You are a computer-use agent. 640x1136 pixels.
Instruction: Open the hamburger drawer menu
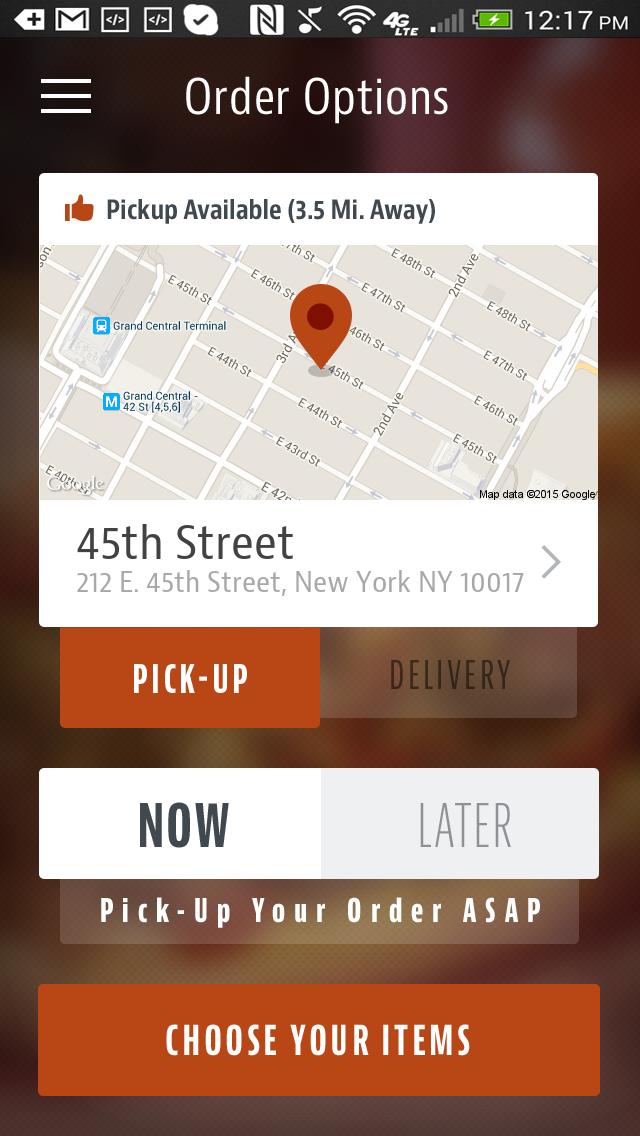click(66, 96)
